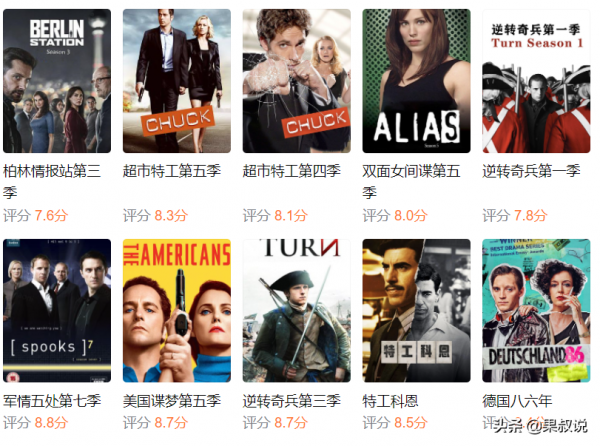The height and width of the screenshot is (446, 600).
Task: Choose 美国谍梦第五季 from the grid
Action: click(x=177, y=310)
